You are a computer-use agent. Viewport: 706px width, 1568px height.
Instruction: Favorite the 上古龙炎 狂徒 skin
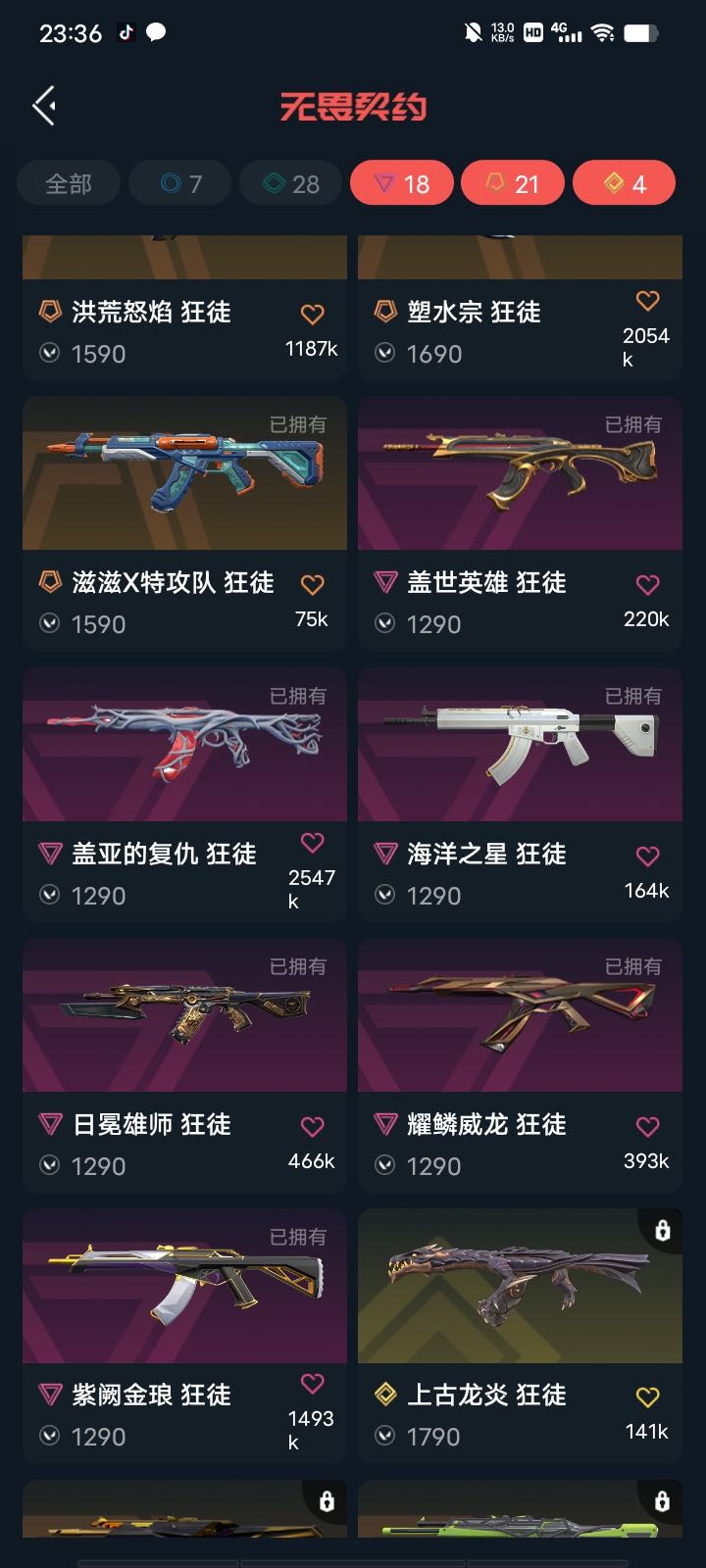coord(647,1397)
